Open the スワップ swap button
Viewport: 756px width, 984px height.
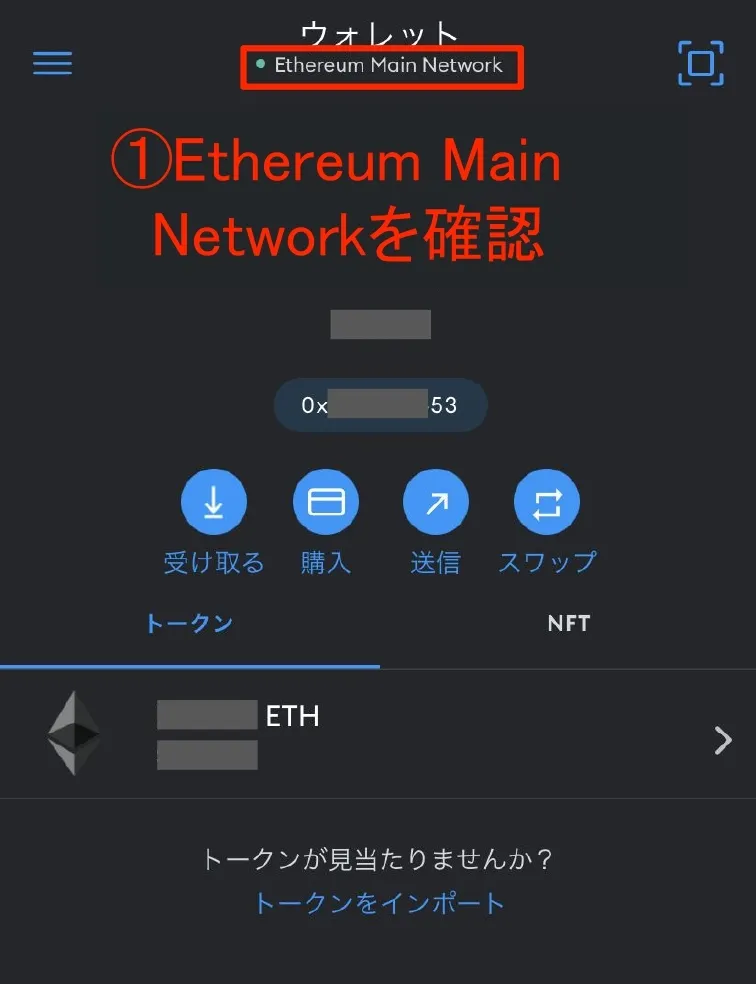click(547, 503)
